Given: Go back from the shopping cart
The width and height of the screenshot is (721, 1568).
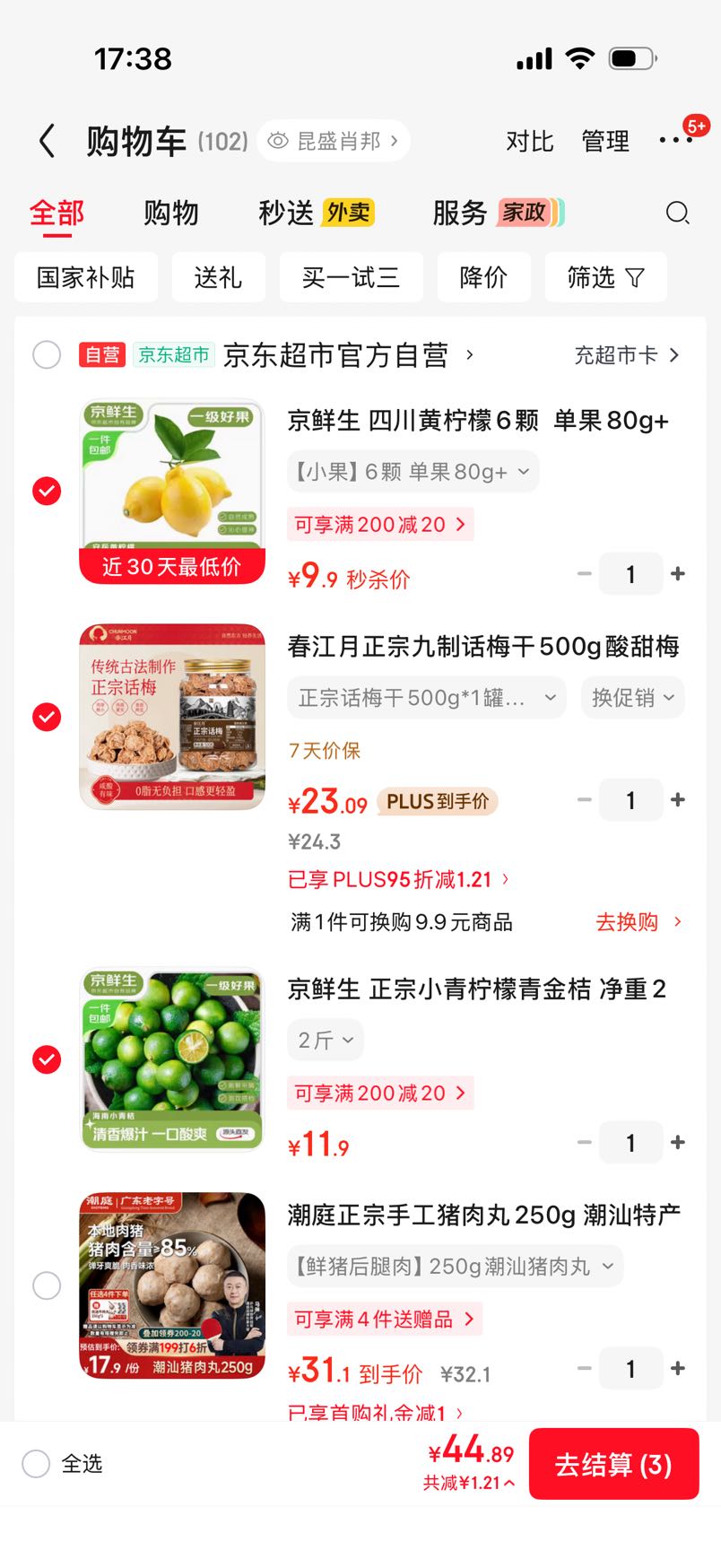Looking at the screenshot, I should point(47,141).
